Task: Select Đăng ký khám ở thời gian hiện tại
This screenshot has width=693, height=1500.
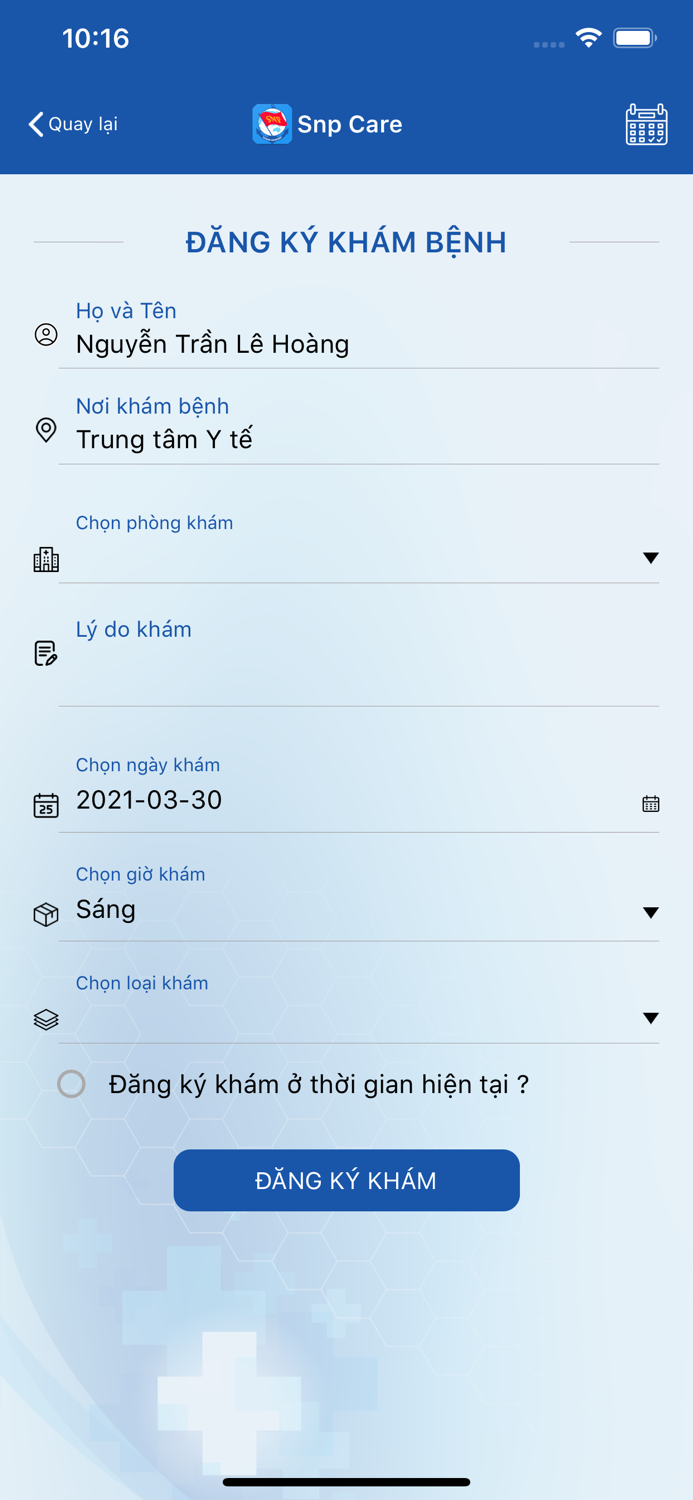Action: click(71, 1084)
